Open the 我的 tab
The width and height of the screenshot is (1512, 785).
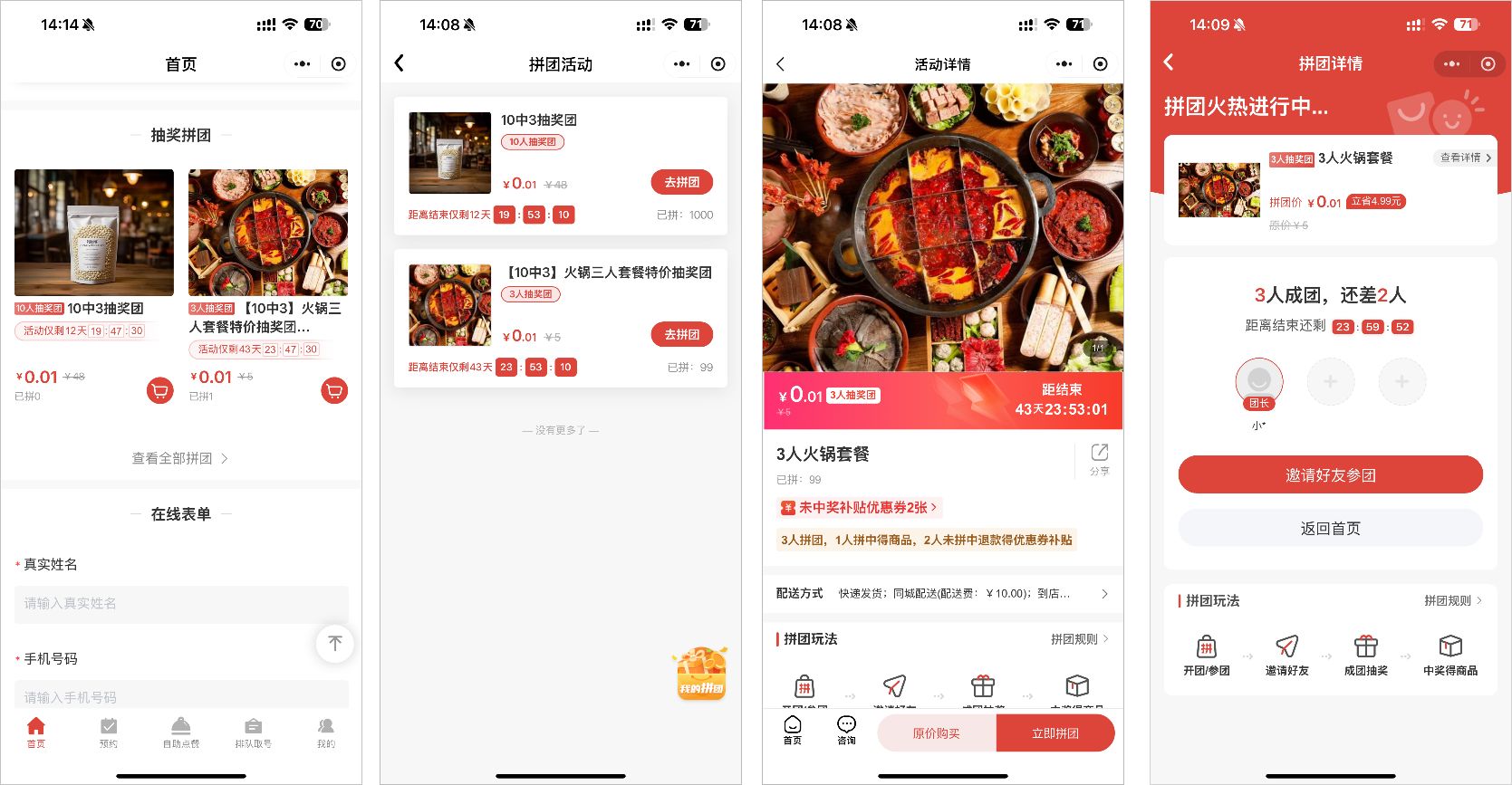(x=325, y=732)
